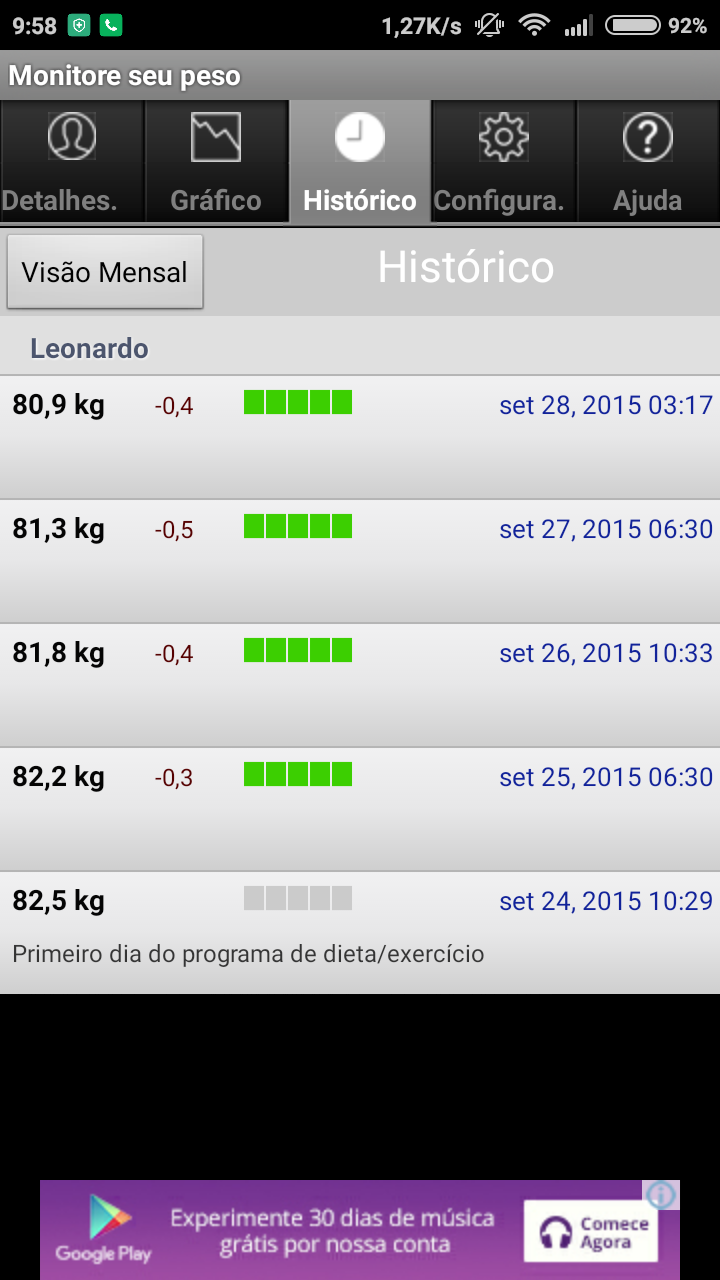Open the Ajuda help tab
The width and height of the screenshot is (720, 1280).
648,162
